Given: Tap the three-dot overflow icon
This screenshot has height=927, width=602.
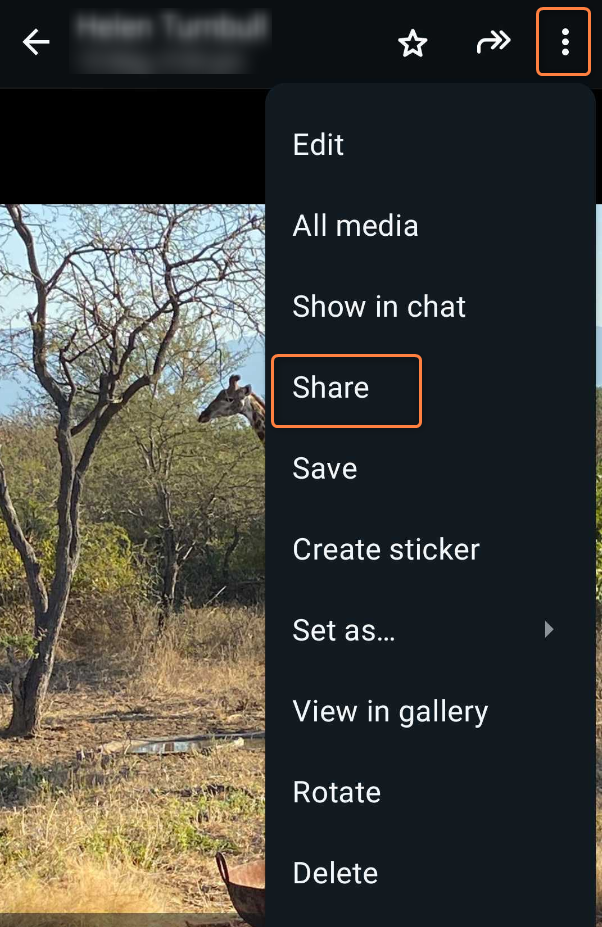Looking at the screenshot, I should pyautogui.click(x=565, y=42).
